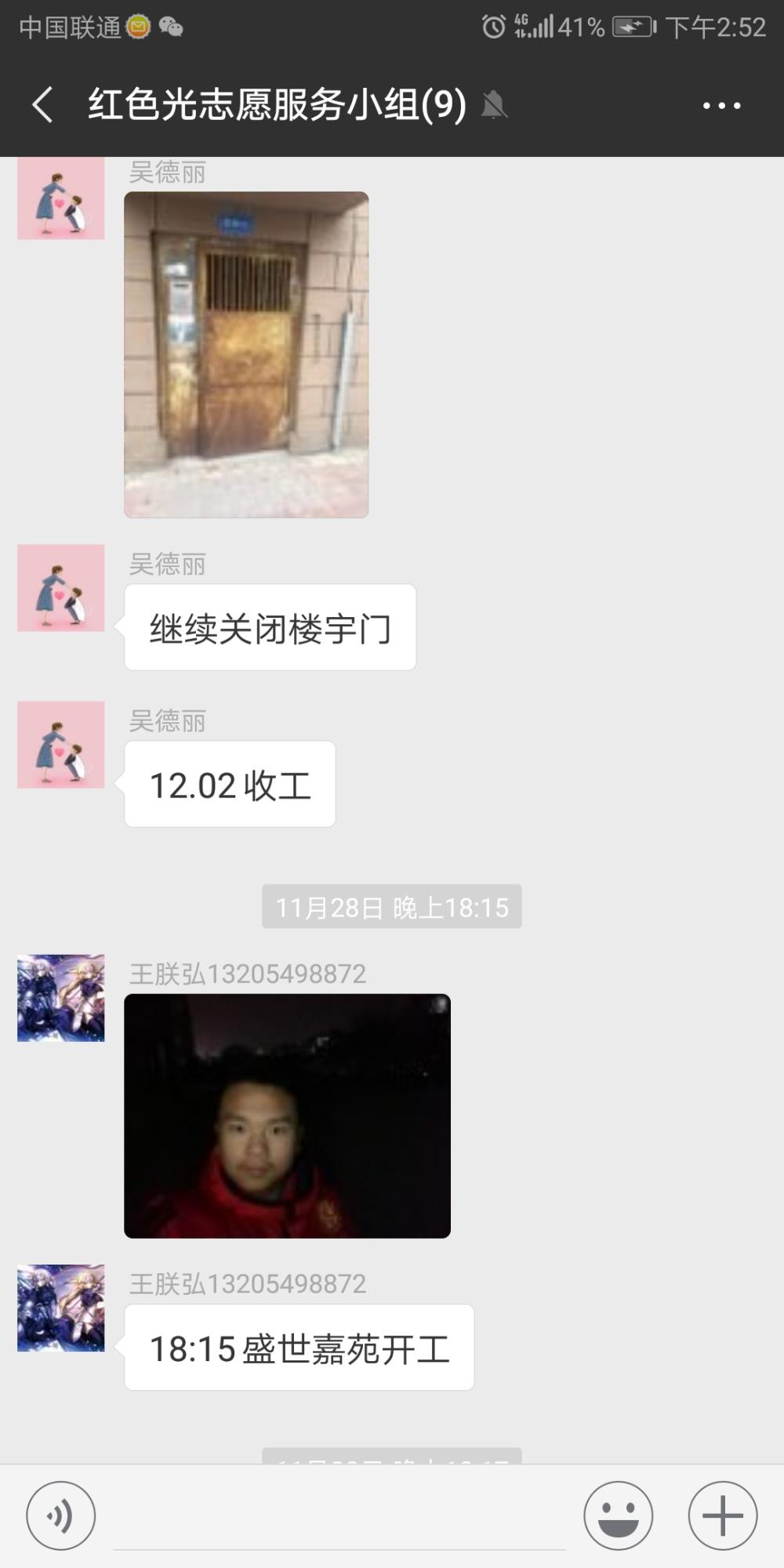Go back from the group chat
Screen dimensions: 784x1568
tap(43, 105)
